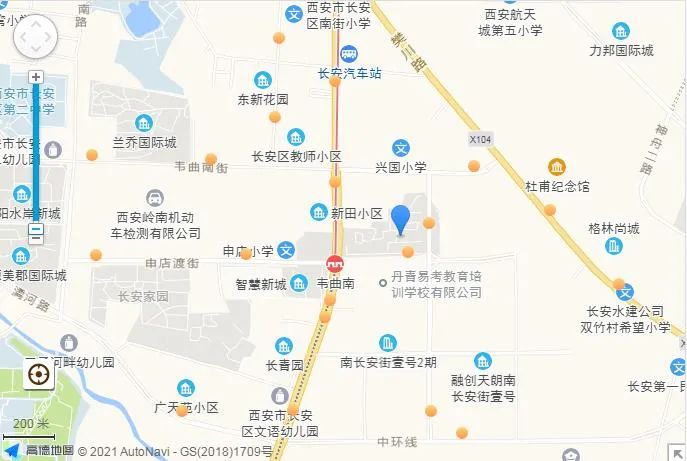Open the 申店小学 school marker
The width and height of the screenshot is (687, 461).
tap(285, 250)
